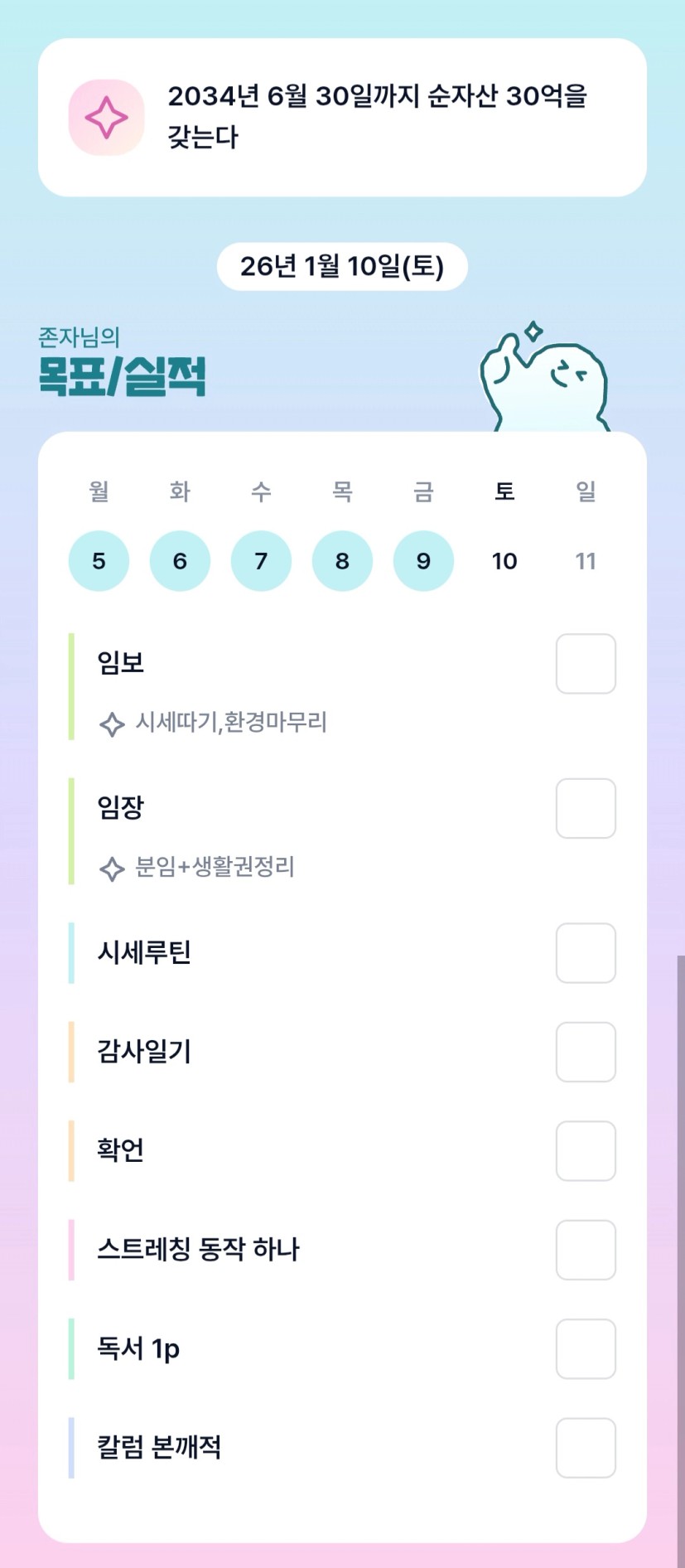The height and width of the screenshot is (1568, 685).
Task: Check the 확언 box
Action: point(586,1150)
